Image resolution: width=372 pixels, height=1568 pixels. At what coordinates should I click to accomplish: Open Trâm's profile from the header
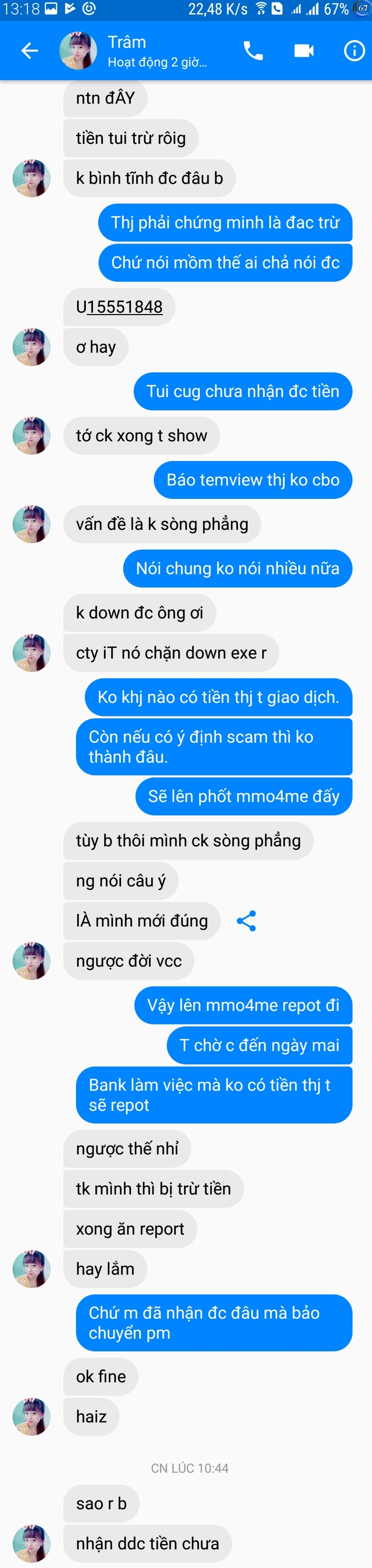coord(78,51)
